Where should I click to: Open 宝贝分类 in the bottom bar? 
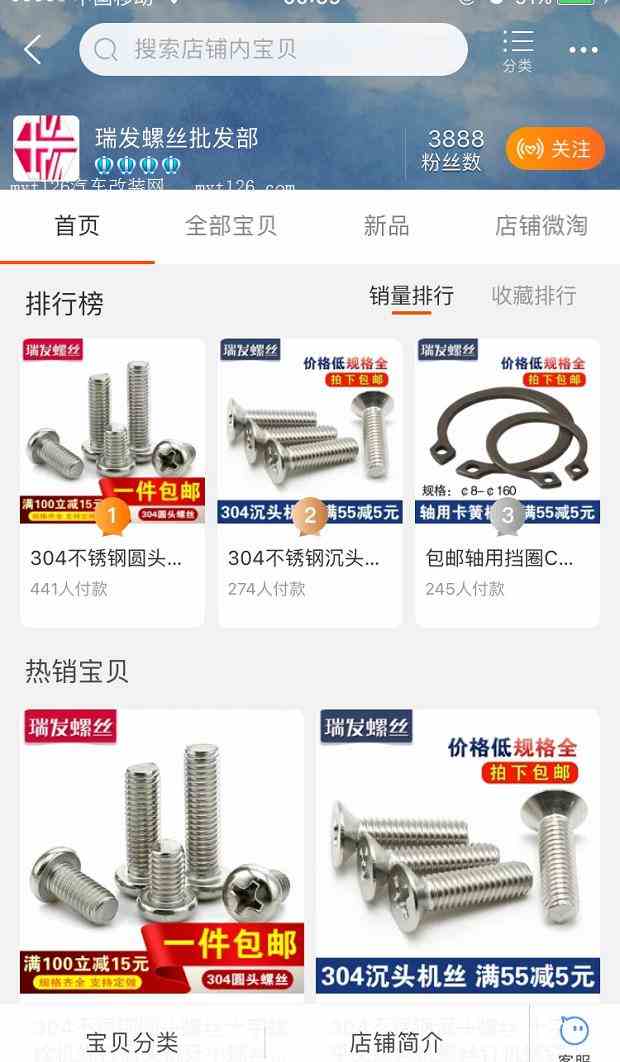[132, 1042]
